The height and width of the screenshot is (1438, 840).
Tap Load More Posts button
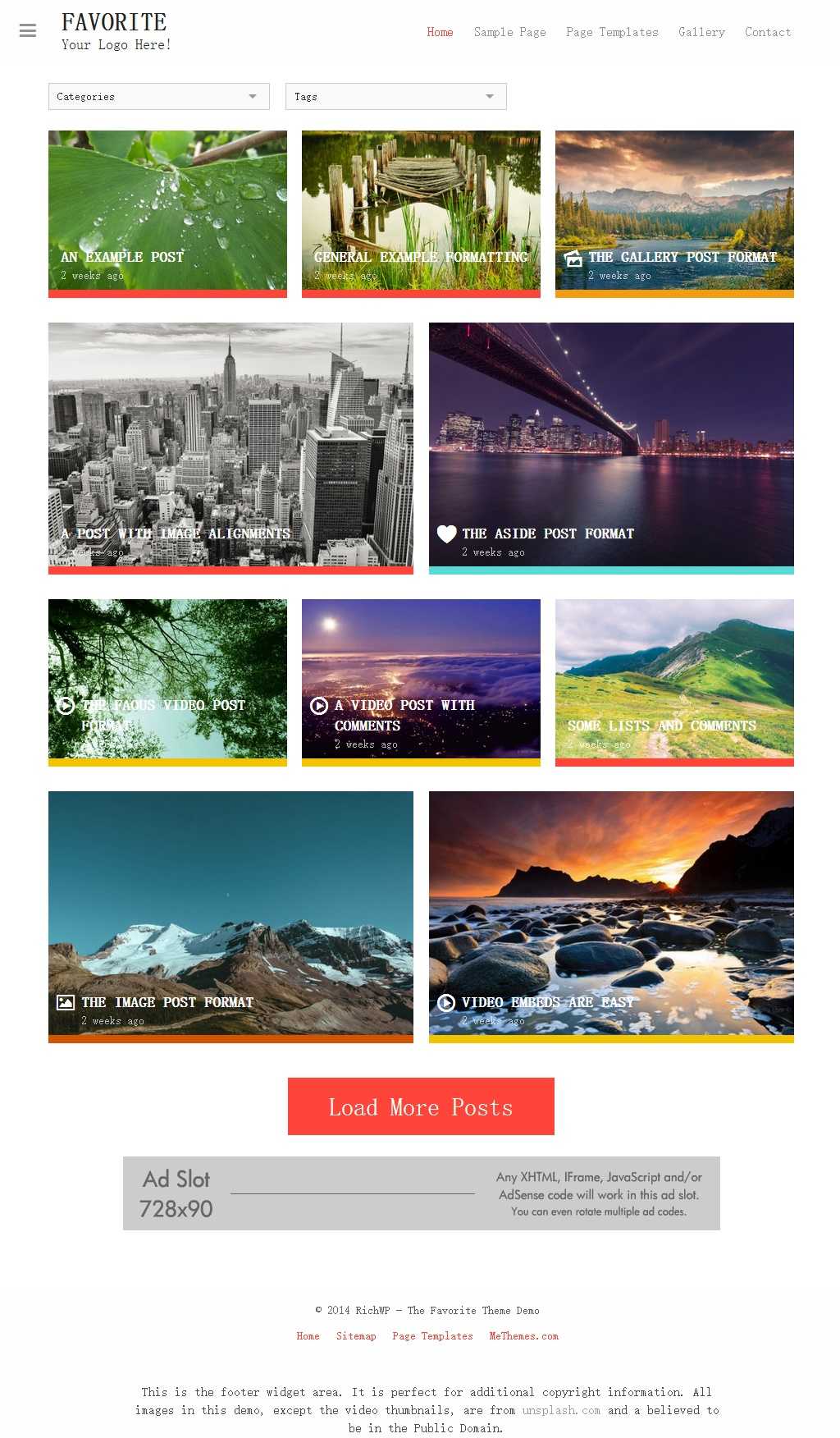click(421, 1106)
